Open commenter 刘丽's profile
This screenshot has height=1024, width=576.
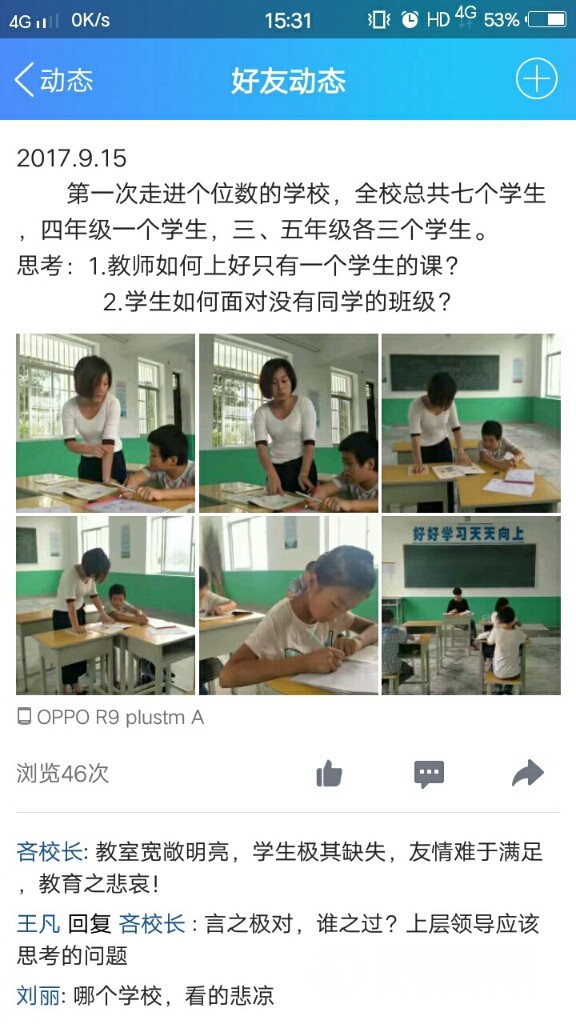point(39,995)
